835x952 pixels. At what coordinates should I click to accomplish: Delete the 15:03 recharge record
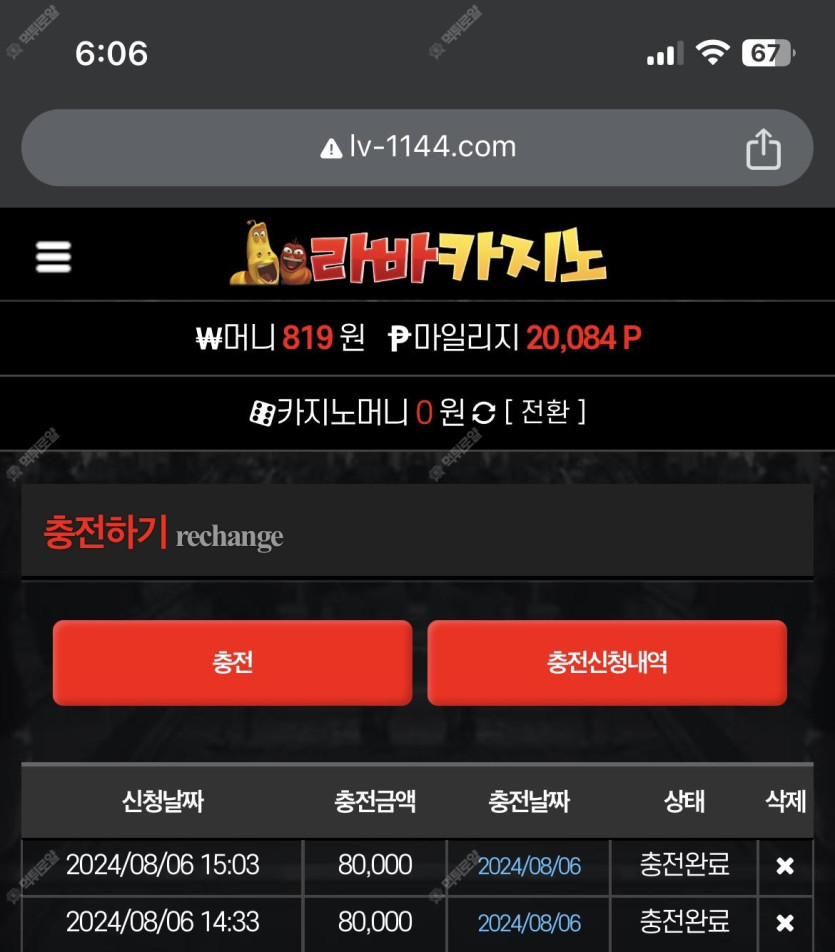[x=785, y=866]
